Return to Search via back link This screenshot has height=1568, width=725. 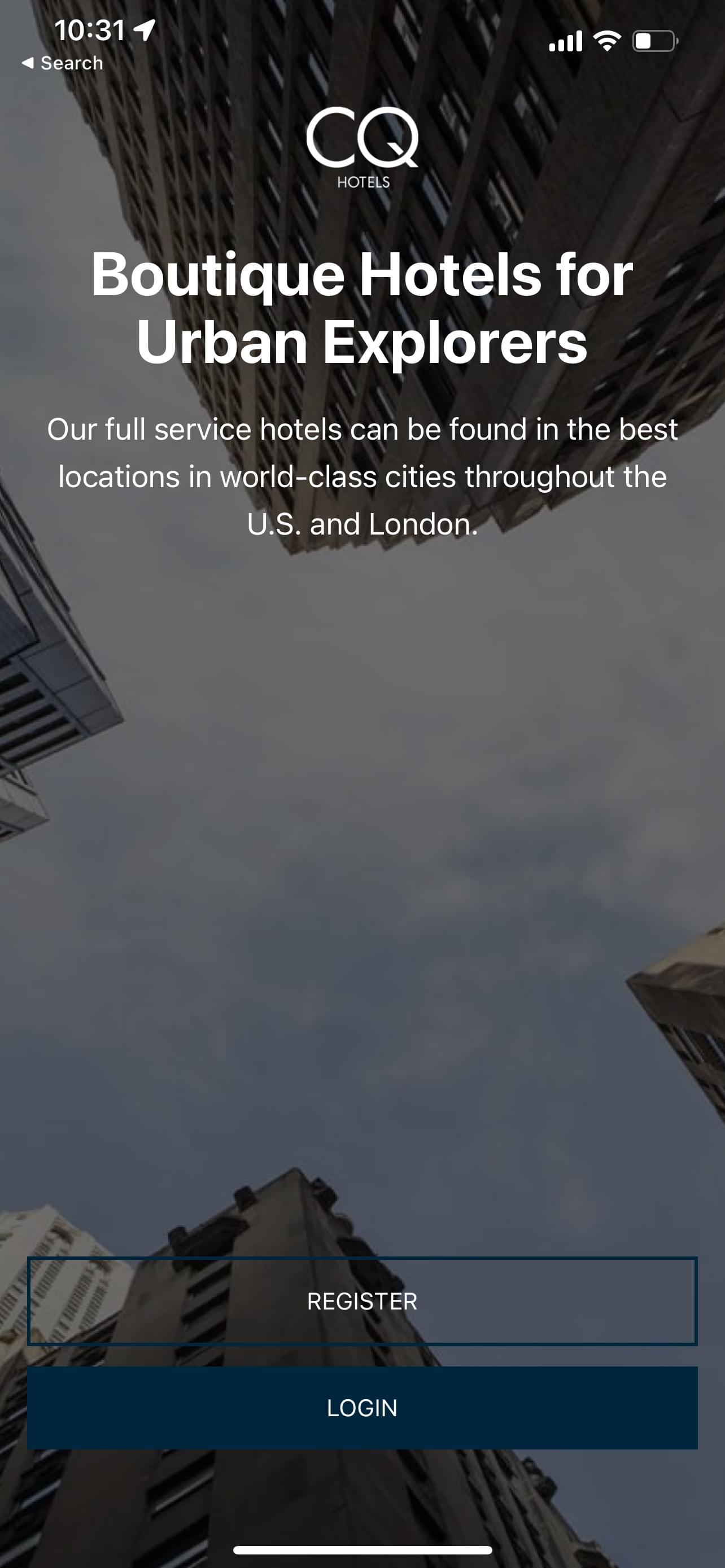click(62, 63)
